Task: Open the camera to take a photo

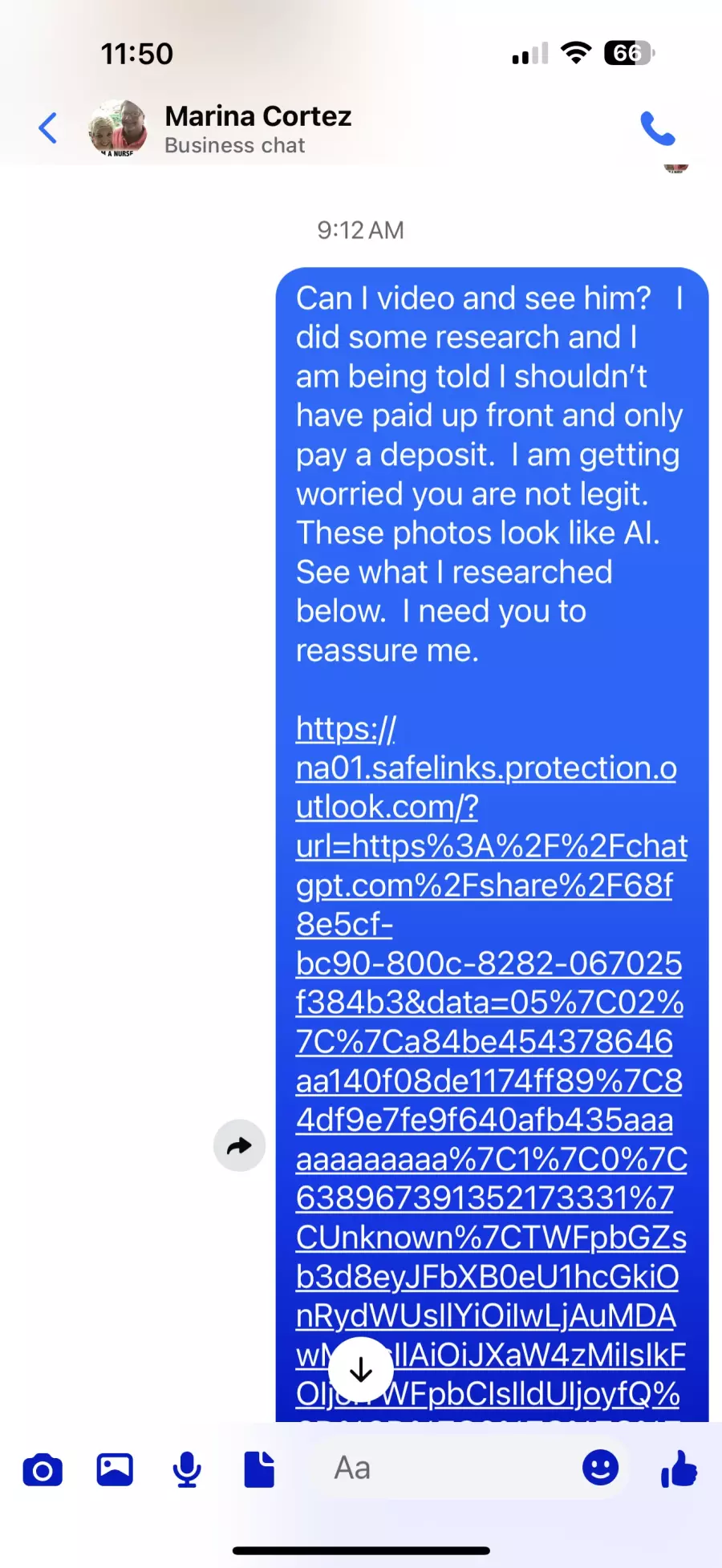Action: coord(43,1470)
